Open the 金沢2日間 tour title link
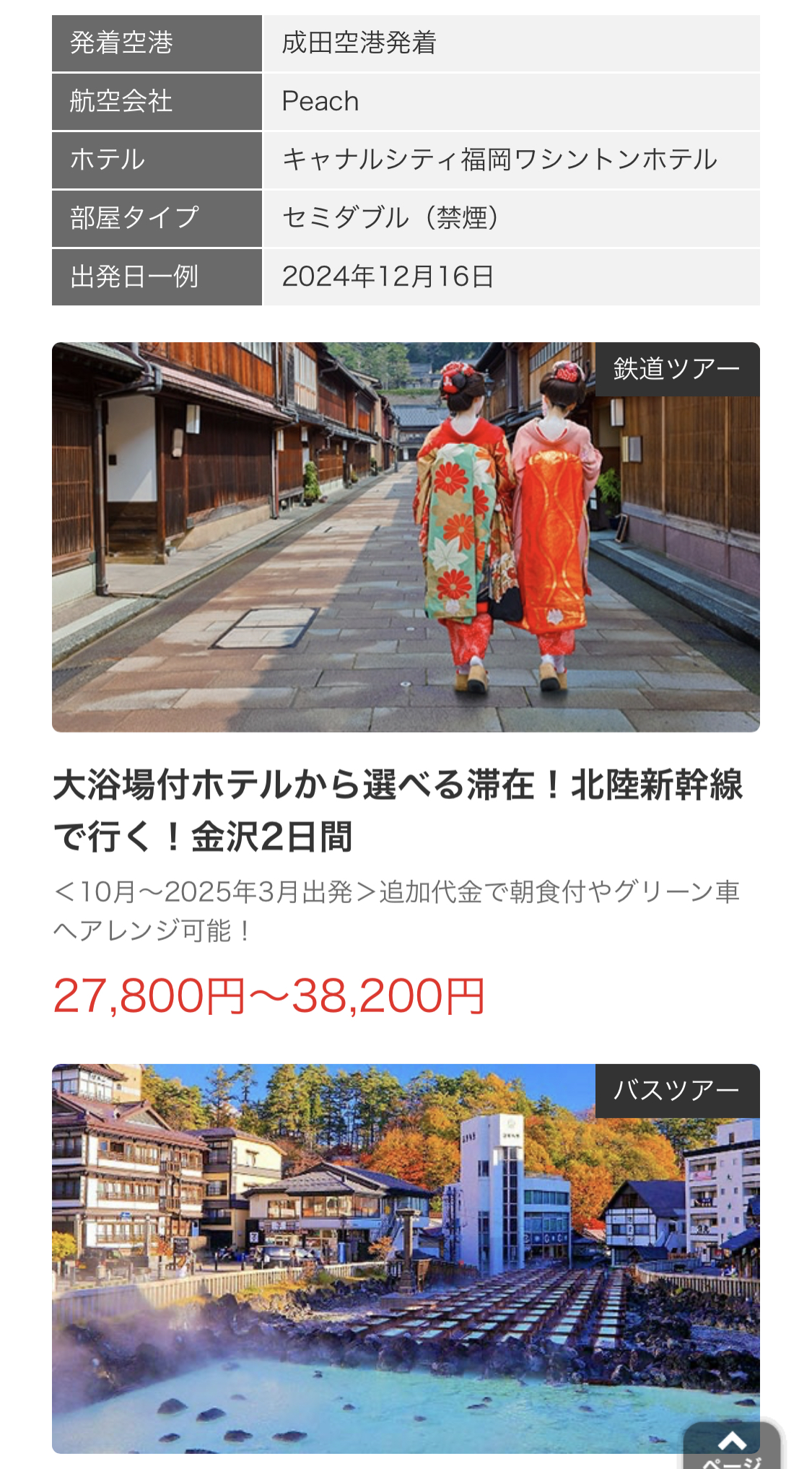Screen dimensions: 812x1469 398,811
